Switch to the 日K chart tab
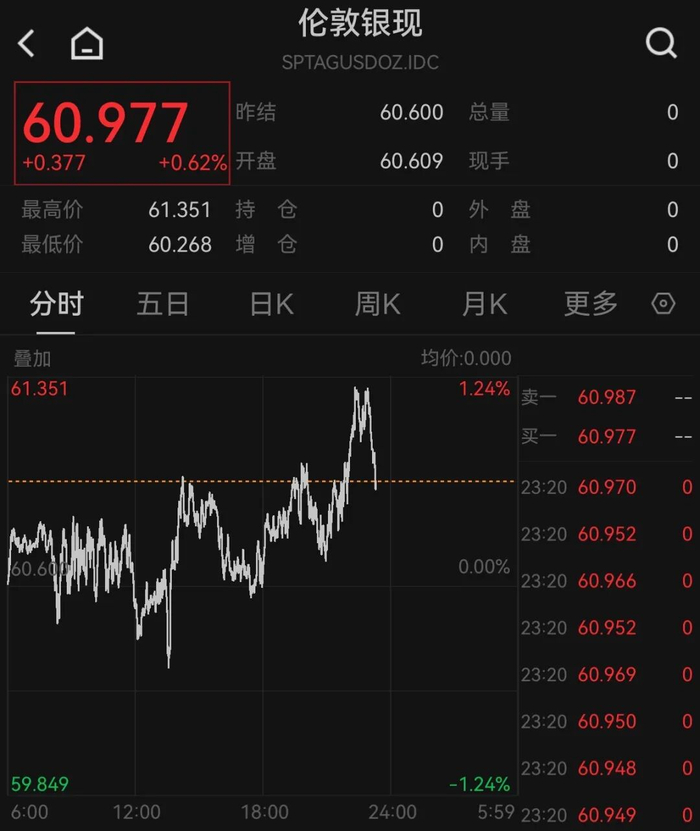Image resolution: width=700 pixels, height=831 pixels. click(x=271, y=304)
